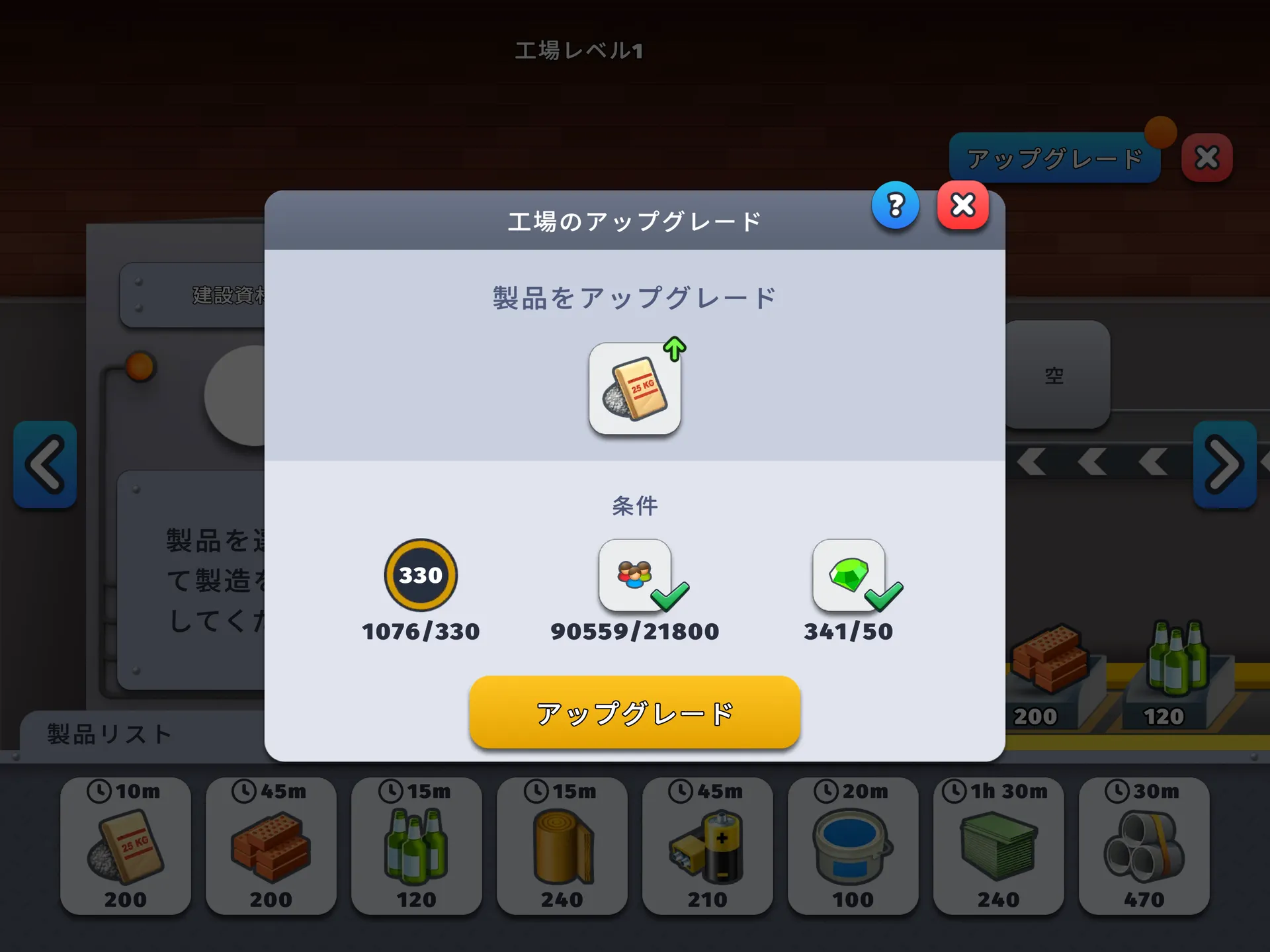Choose the 240 carpet roll product
Viewport: 1270px width, 952px height.
(x=562, y=845)
